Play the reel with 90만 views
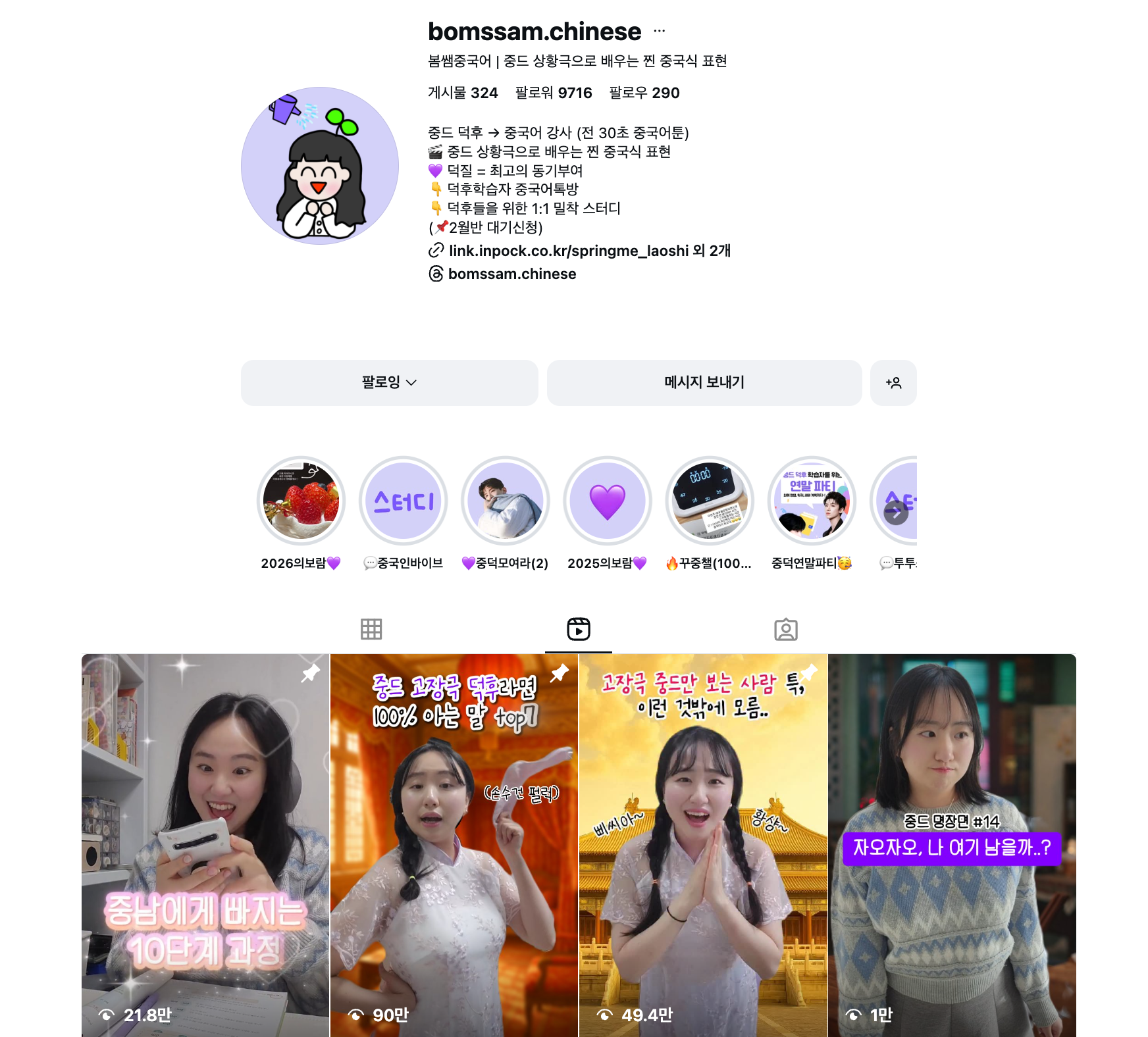The image size is (1148, 1037). coord(454,842)
